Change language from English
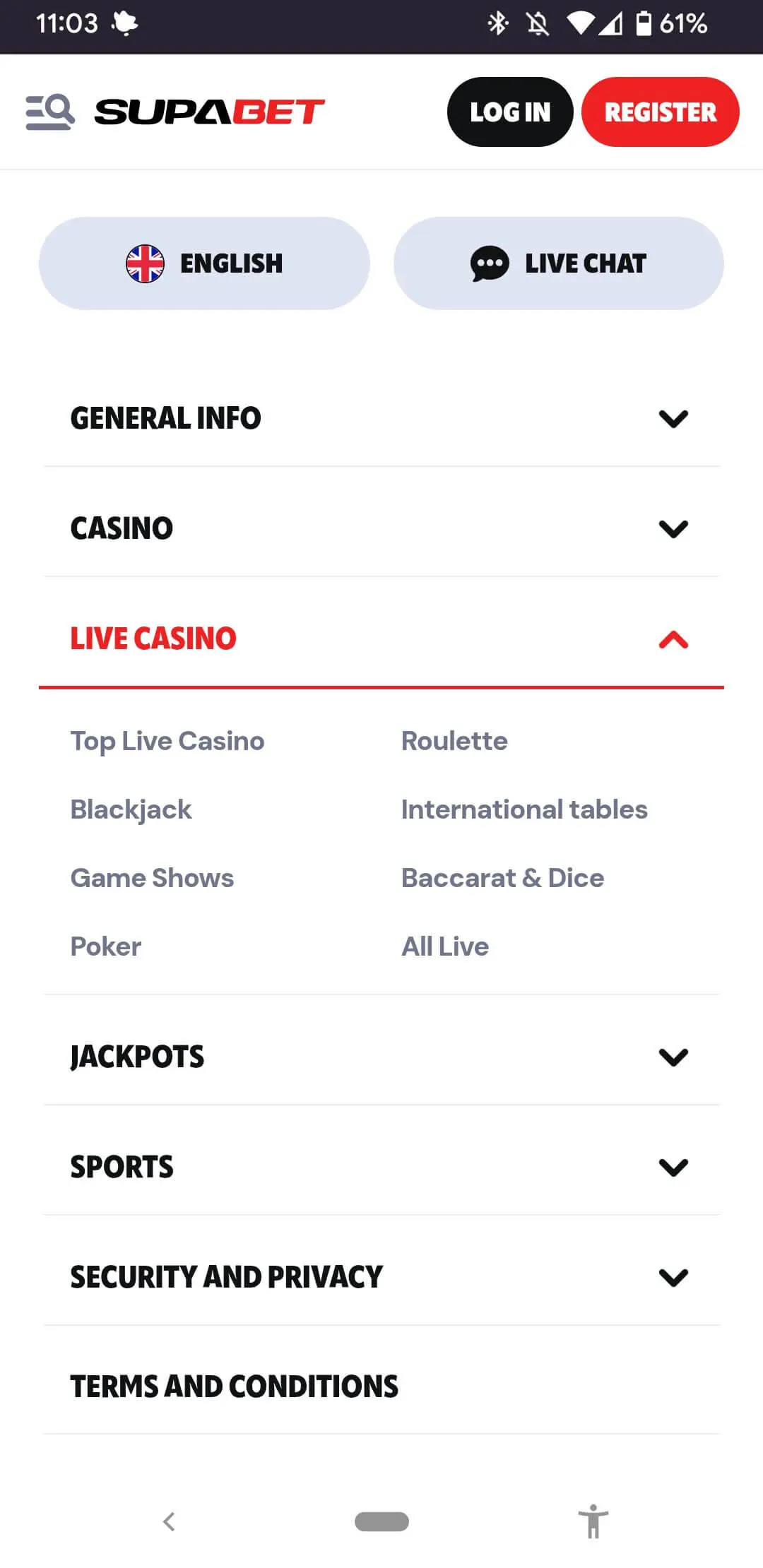763x1568 pixels. [204, 263]
